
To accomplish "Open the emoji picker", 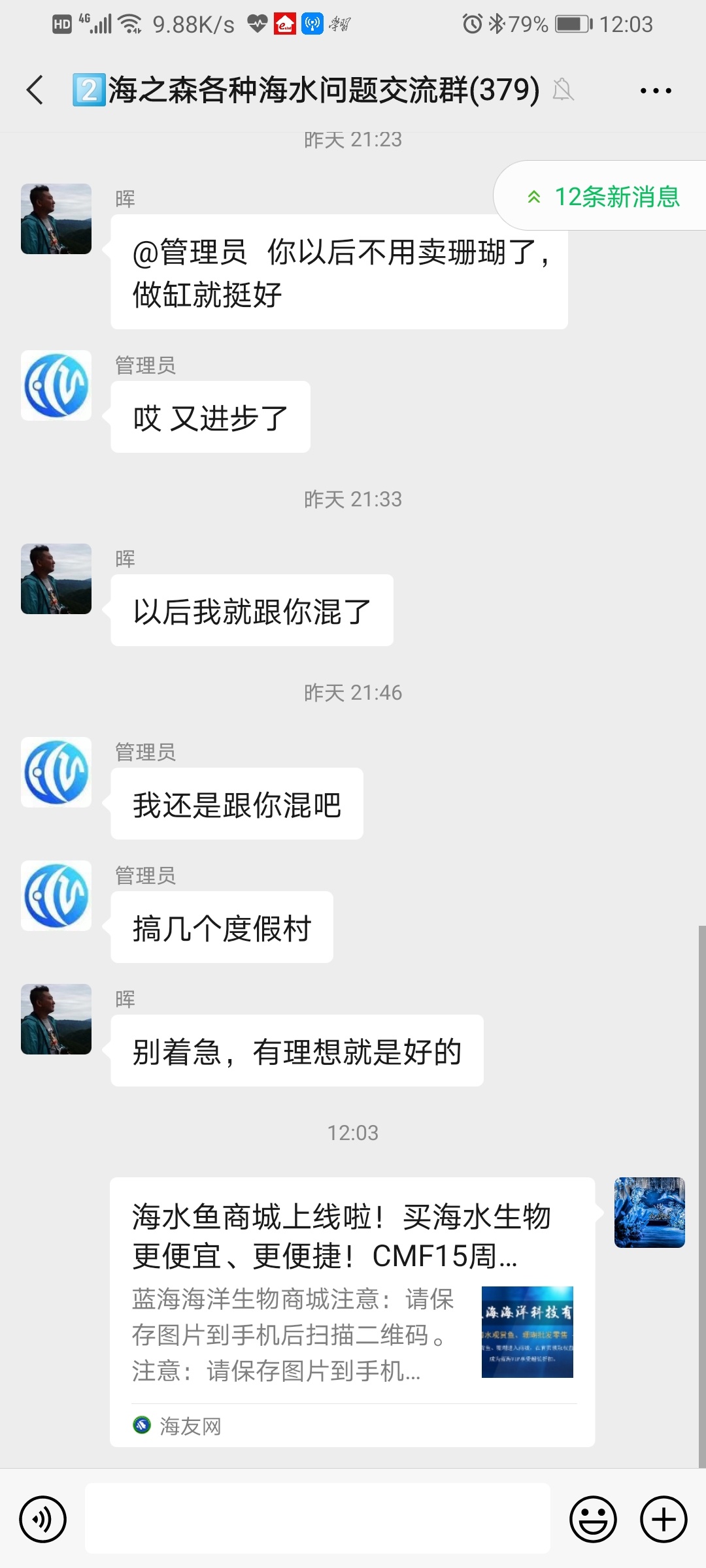I will 593,1519.
